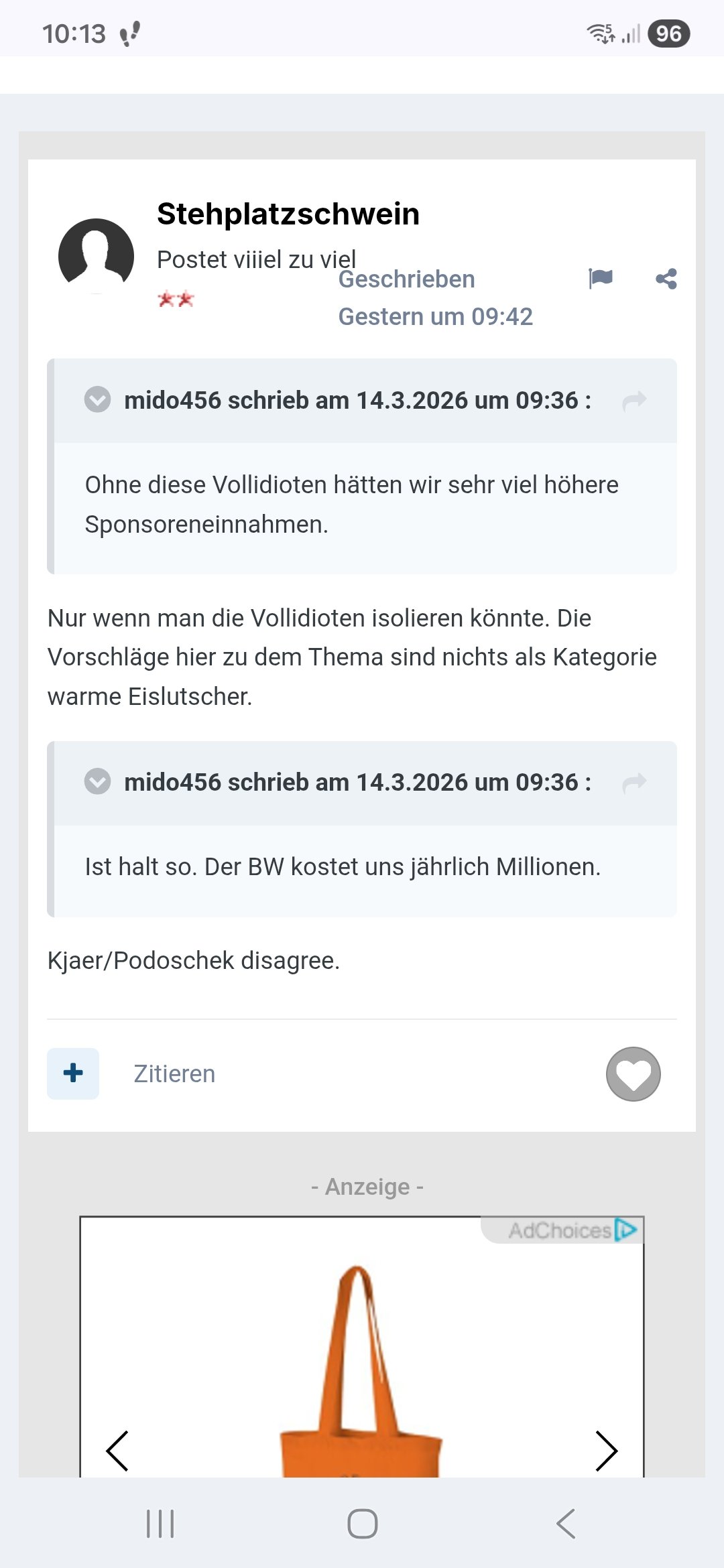Image resolution: width=724 pixels, height=1568 pixels.
Task: Tap Stehplatzschwein's avatar picture
Action: tap(96, 256)
